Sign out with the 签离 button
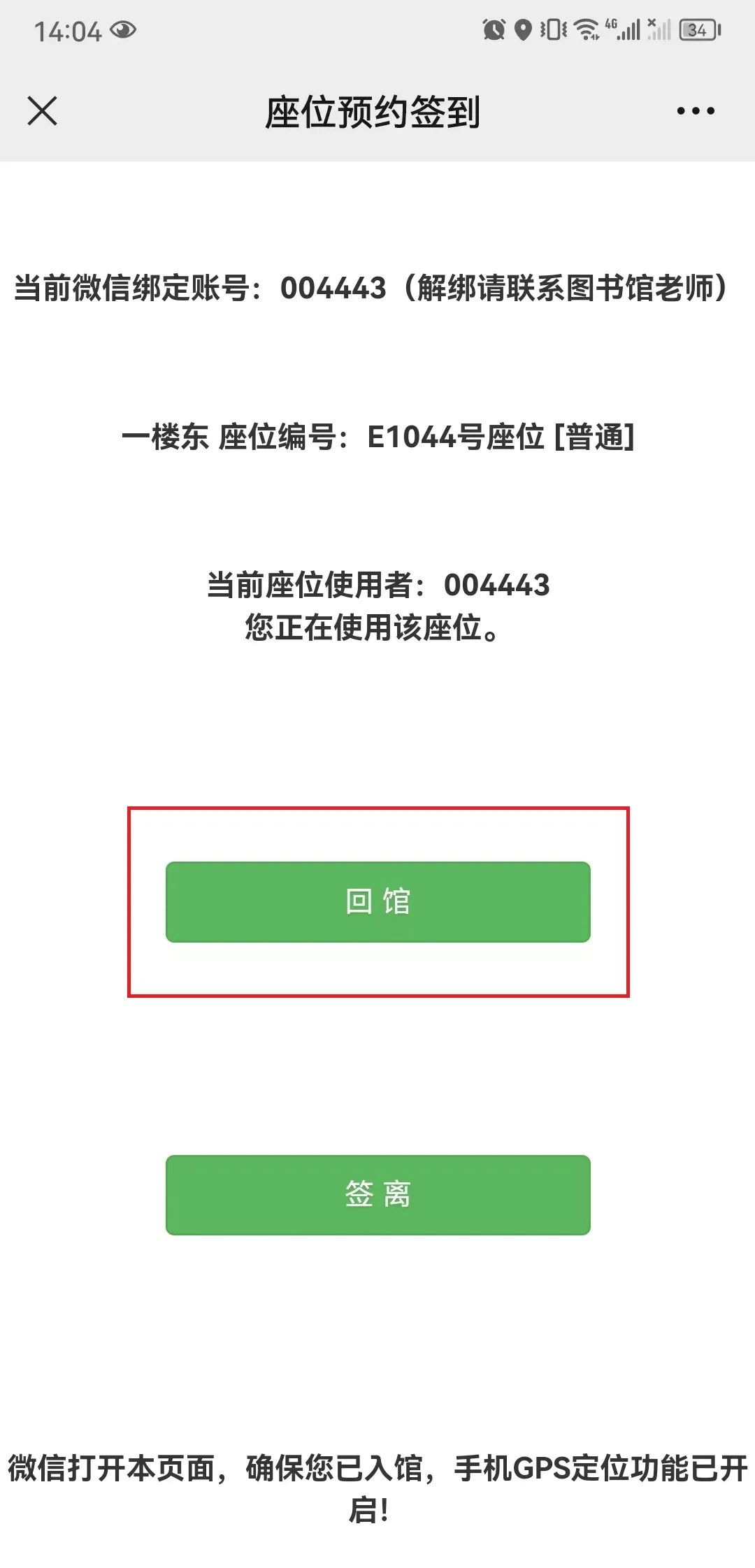The height and width of the screenshot is (1568, 755). pos(377,1194)
